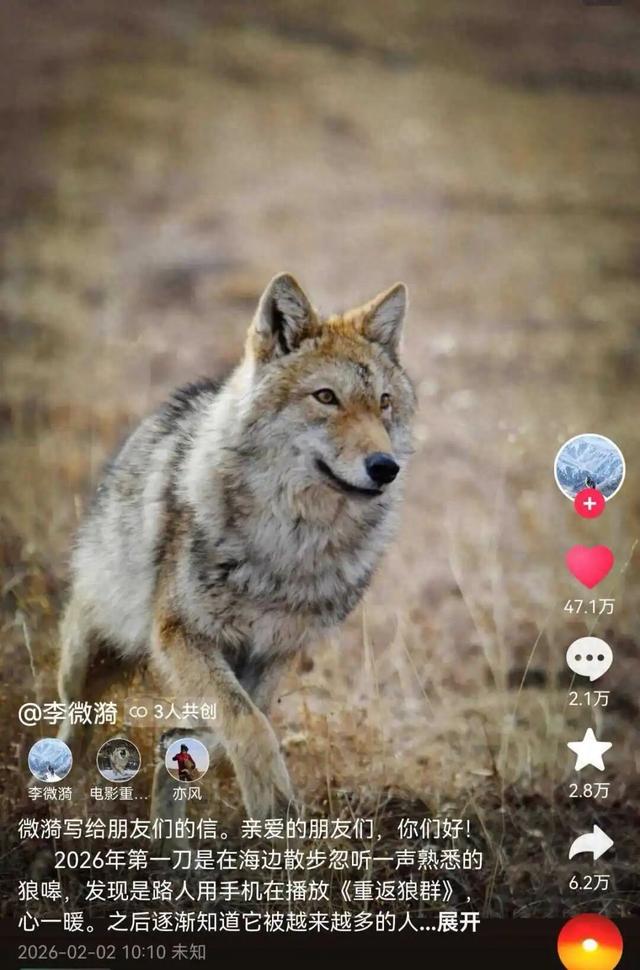Open co-creator 亦风 avatar
The width and height of the screenshot is (640, 970).
click(187, 760)
